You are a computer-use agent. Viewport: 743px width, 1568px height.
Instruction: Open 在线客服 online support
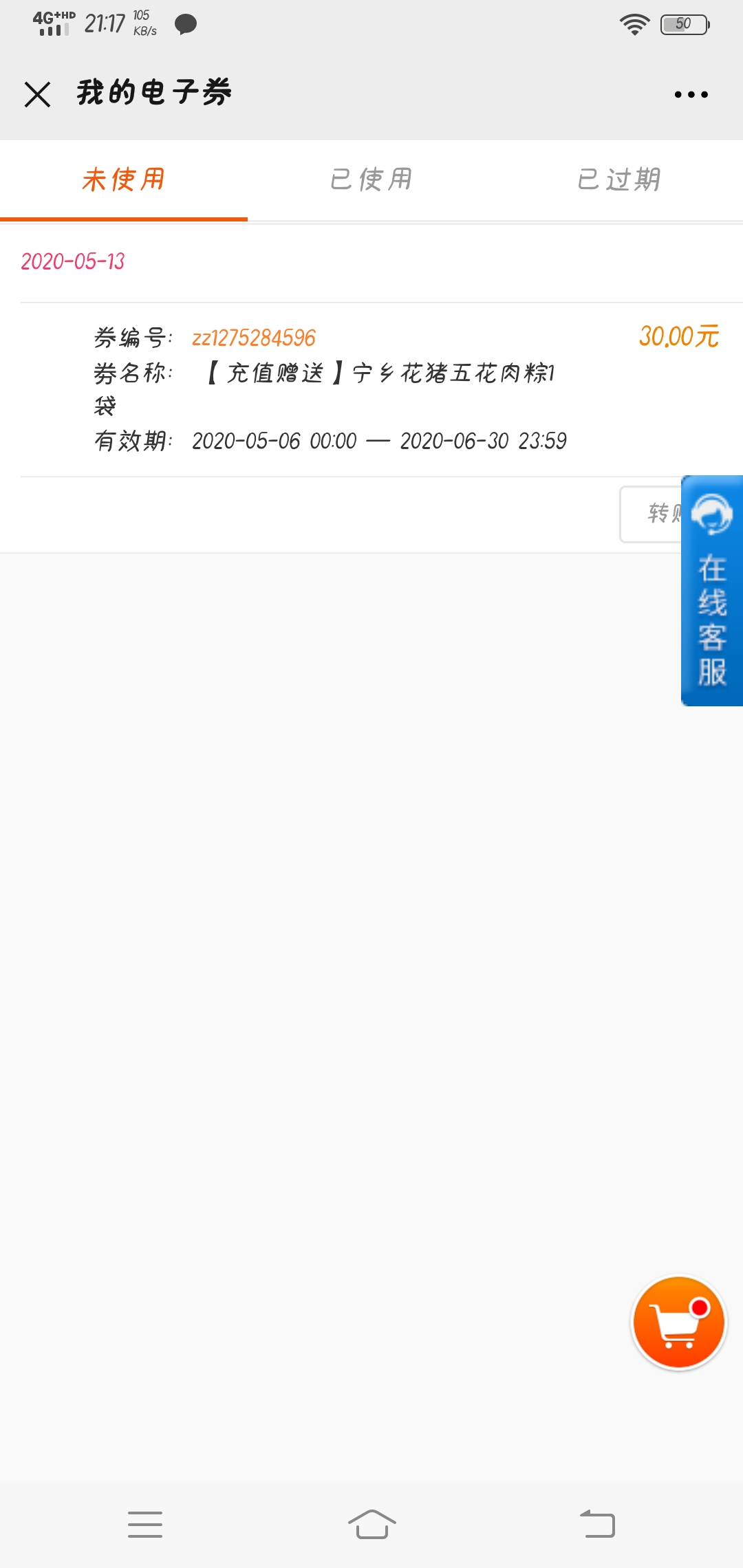tap(712, 590)
